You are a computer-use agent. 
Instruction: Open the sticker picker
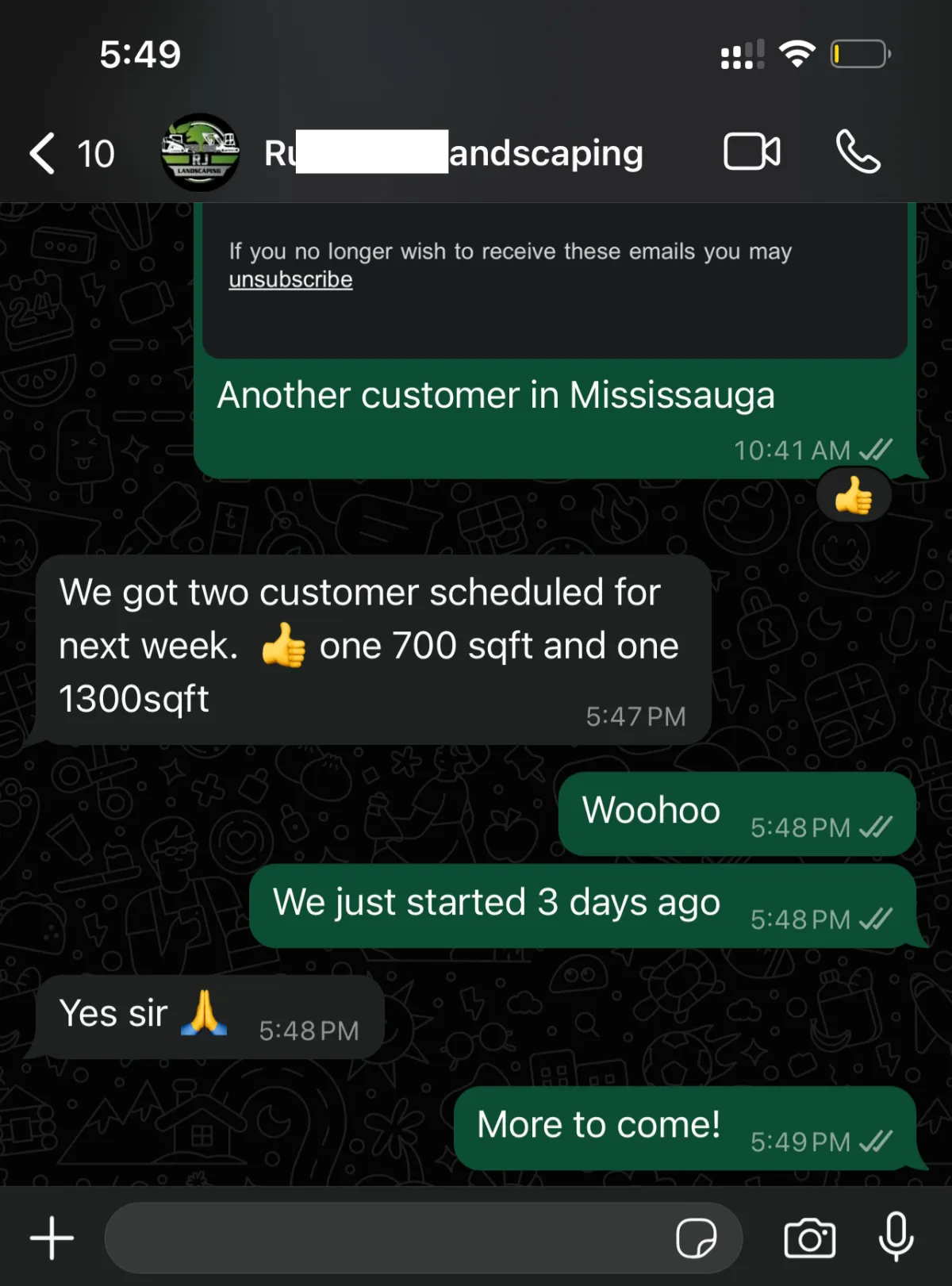[x=696, y=1238]
